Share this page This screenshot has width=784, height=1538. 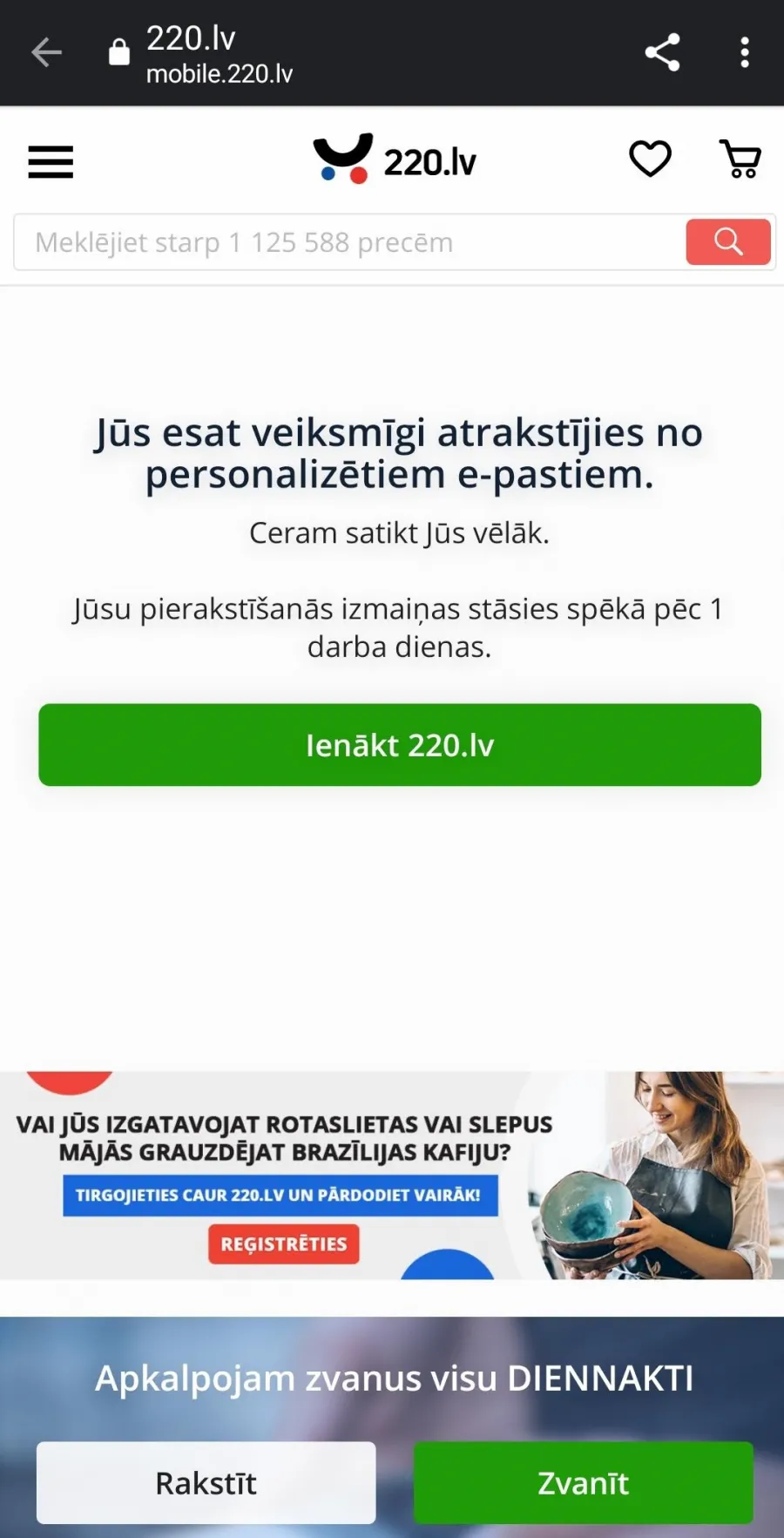(662, 53)
